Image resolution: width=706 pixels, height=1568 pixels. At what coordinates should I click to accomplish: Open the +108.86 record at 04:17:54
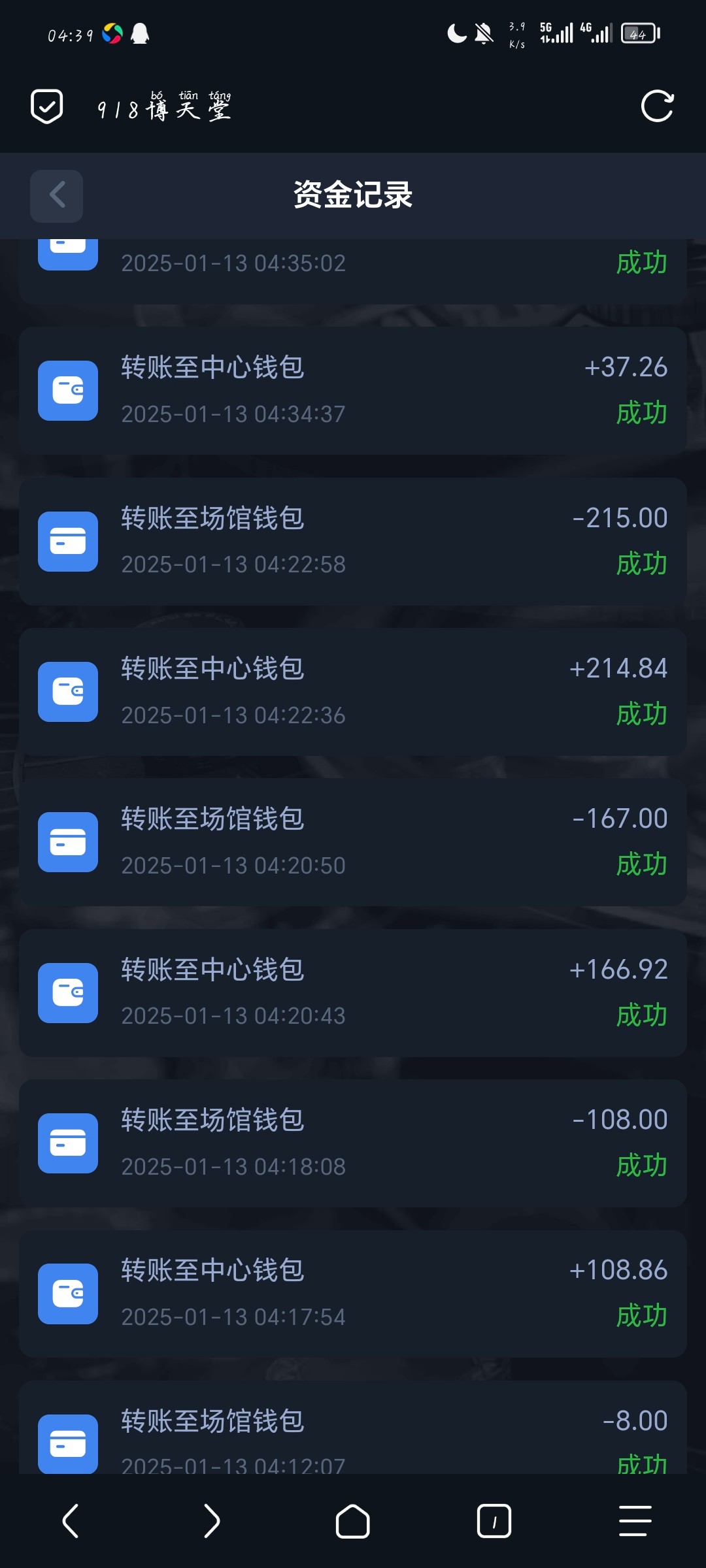353,1294
